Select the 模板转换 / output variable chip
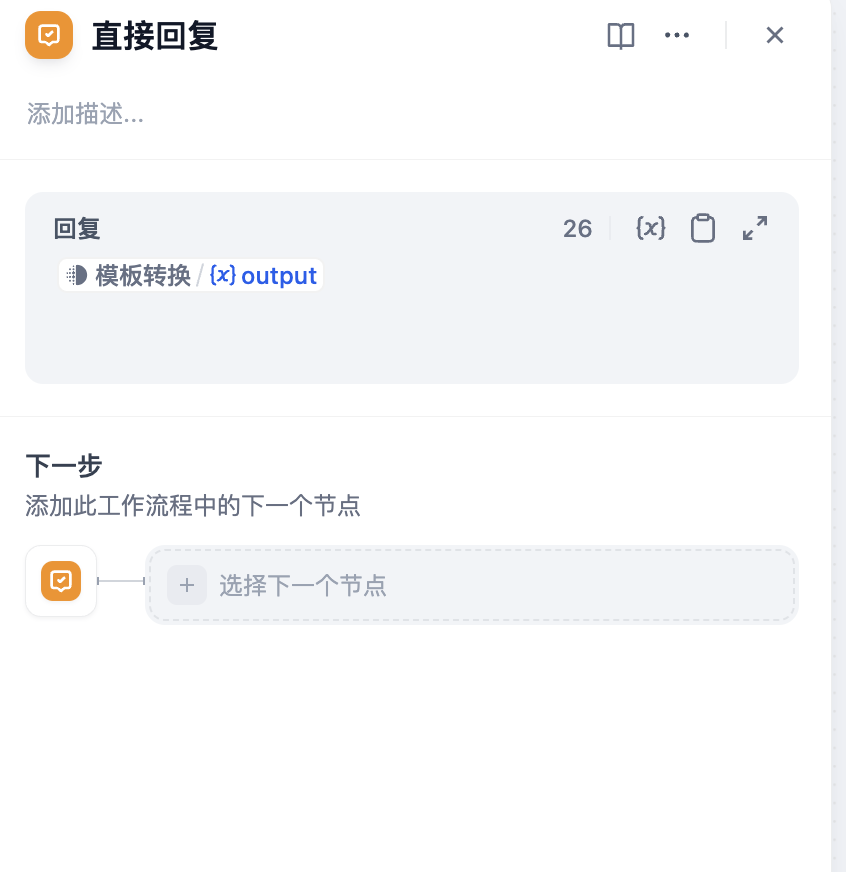The image size is (846, 872). coord(190,275)
